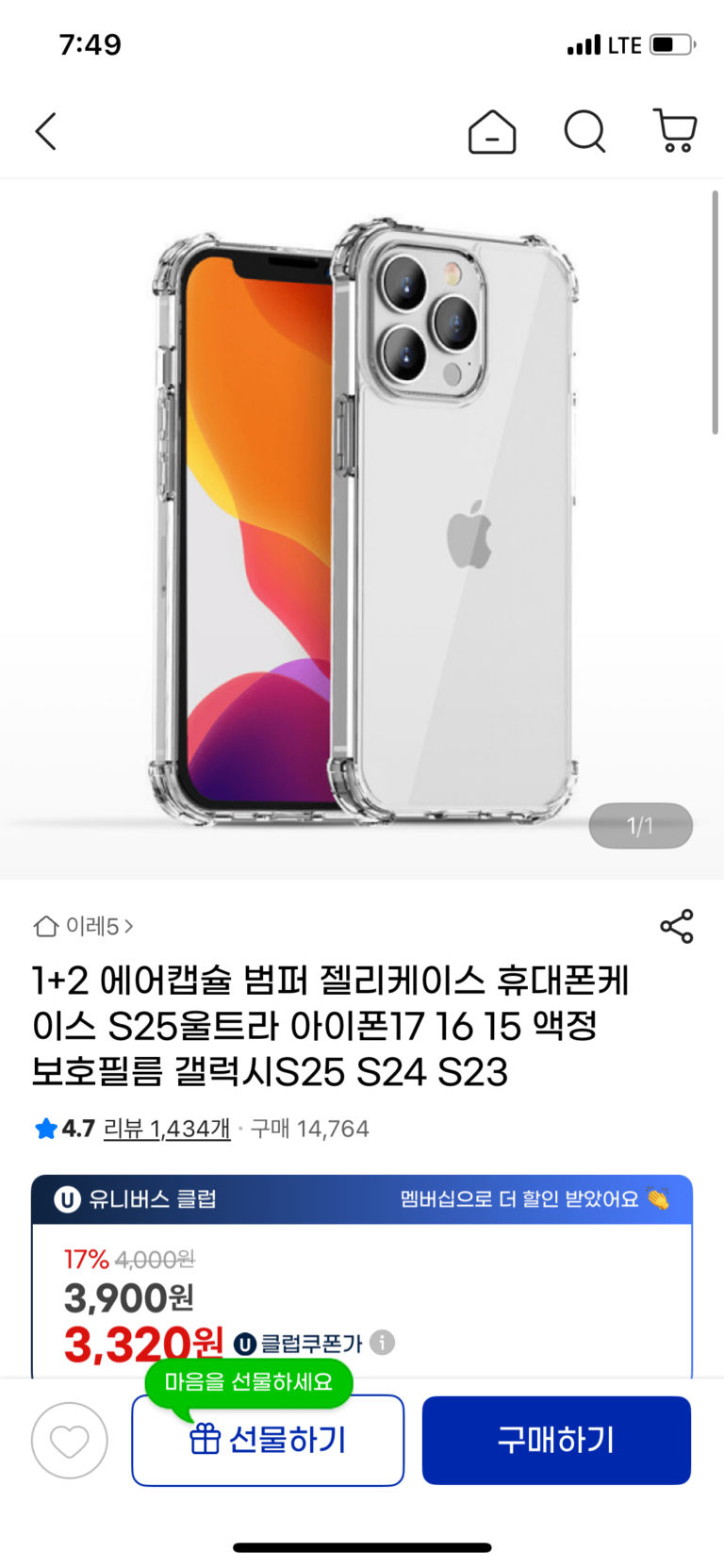The image size is (724, 1568).
Task: Open the shopping cart
Action: [675, 131]
